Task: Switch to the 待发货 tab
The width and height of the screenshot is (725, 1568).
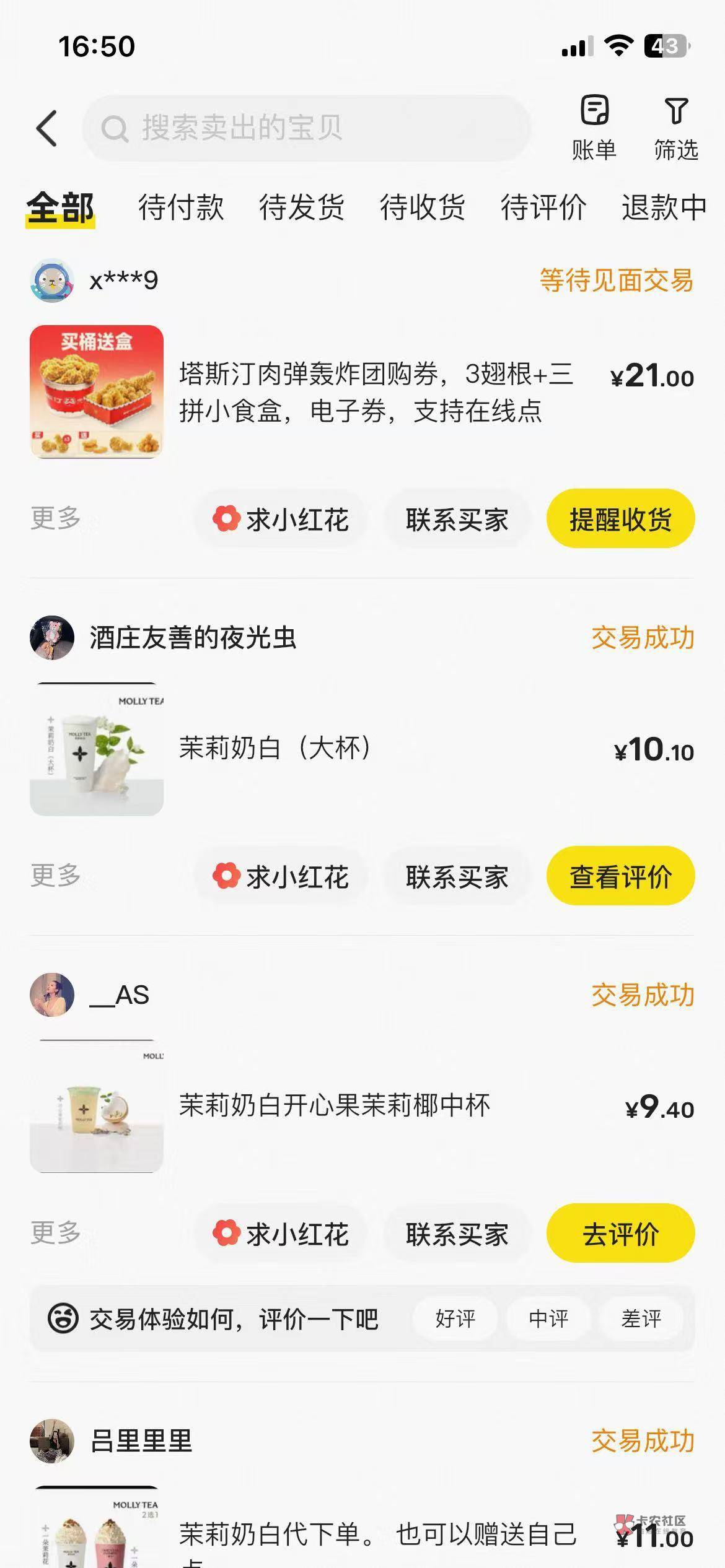Action: (x=301, y=207)
